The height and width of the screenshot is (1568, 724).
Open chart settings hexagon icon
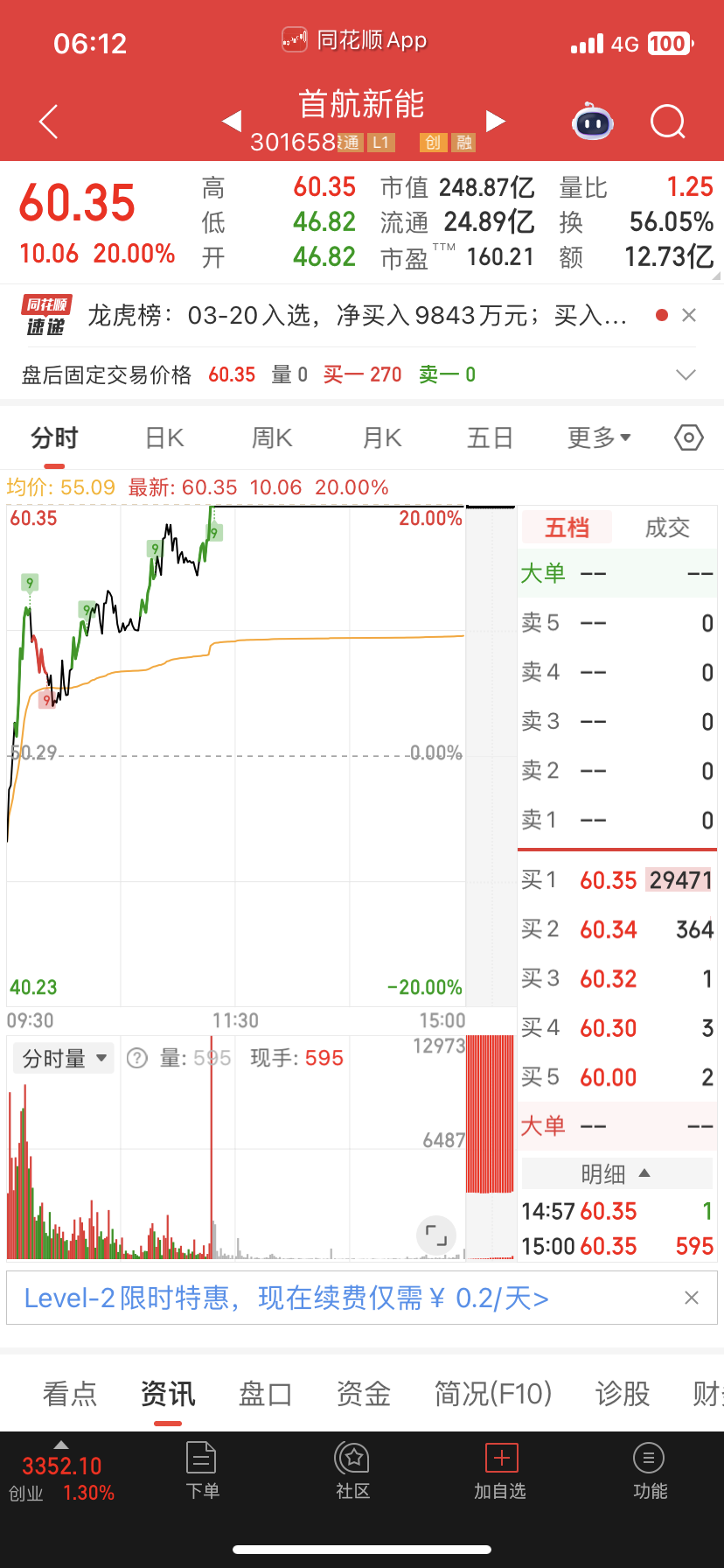[x=689, y=437]
